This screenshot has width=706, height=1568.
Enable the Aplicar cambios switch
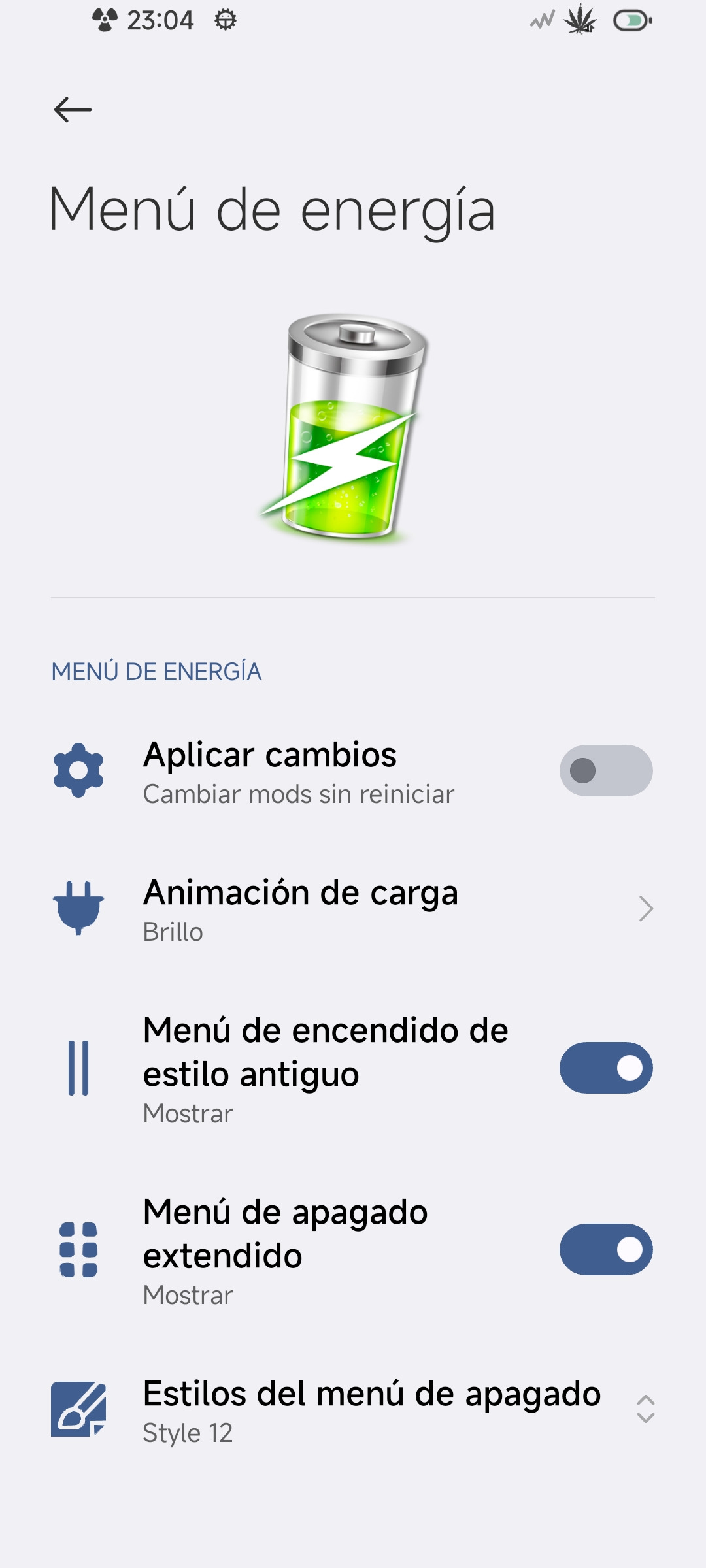tap(605, 771)
